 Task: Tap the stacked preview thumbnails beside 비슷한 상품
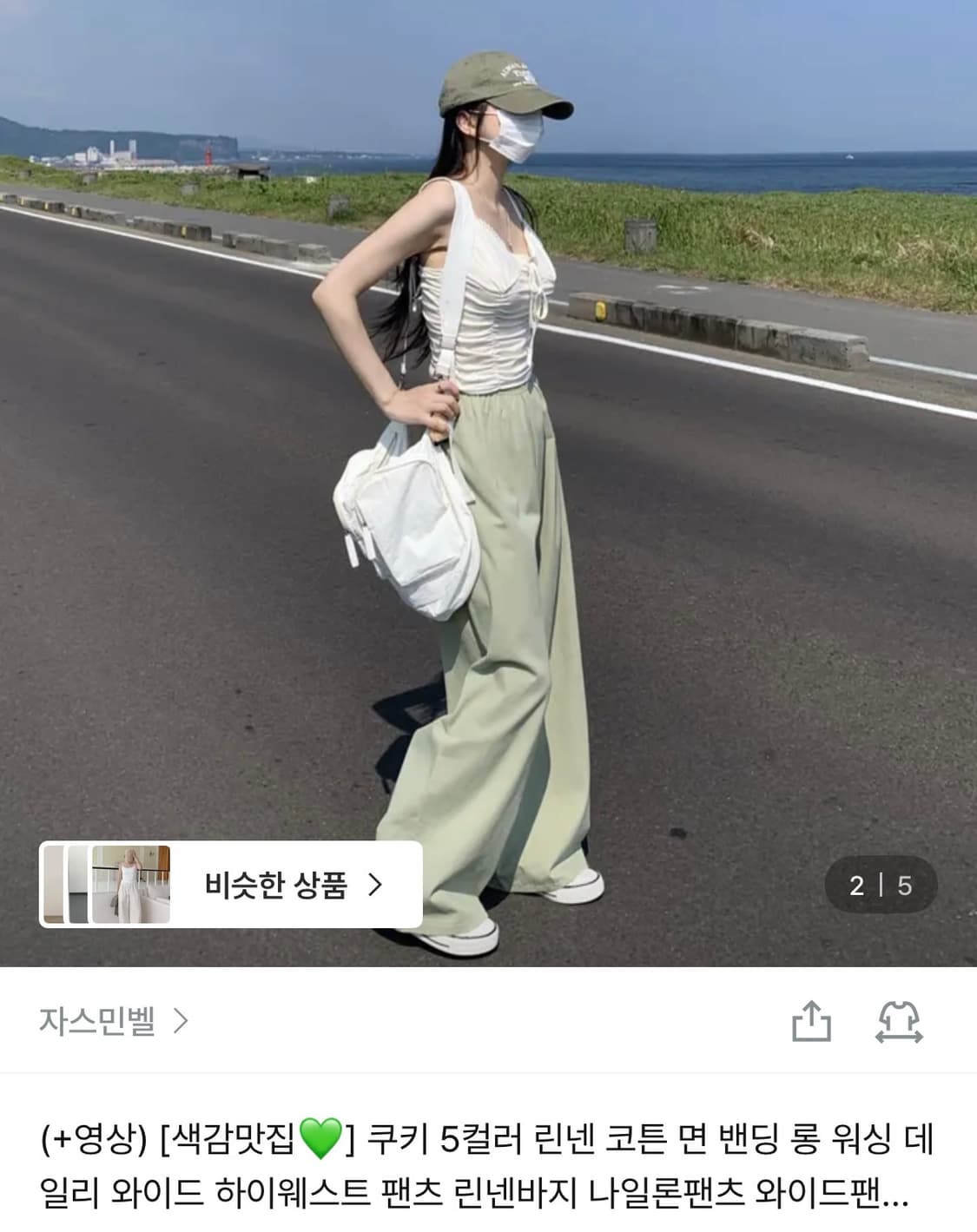[x=104, y=886]
